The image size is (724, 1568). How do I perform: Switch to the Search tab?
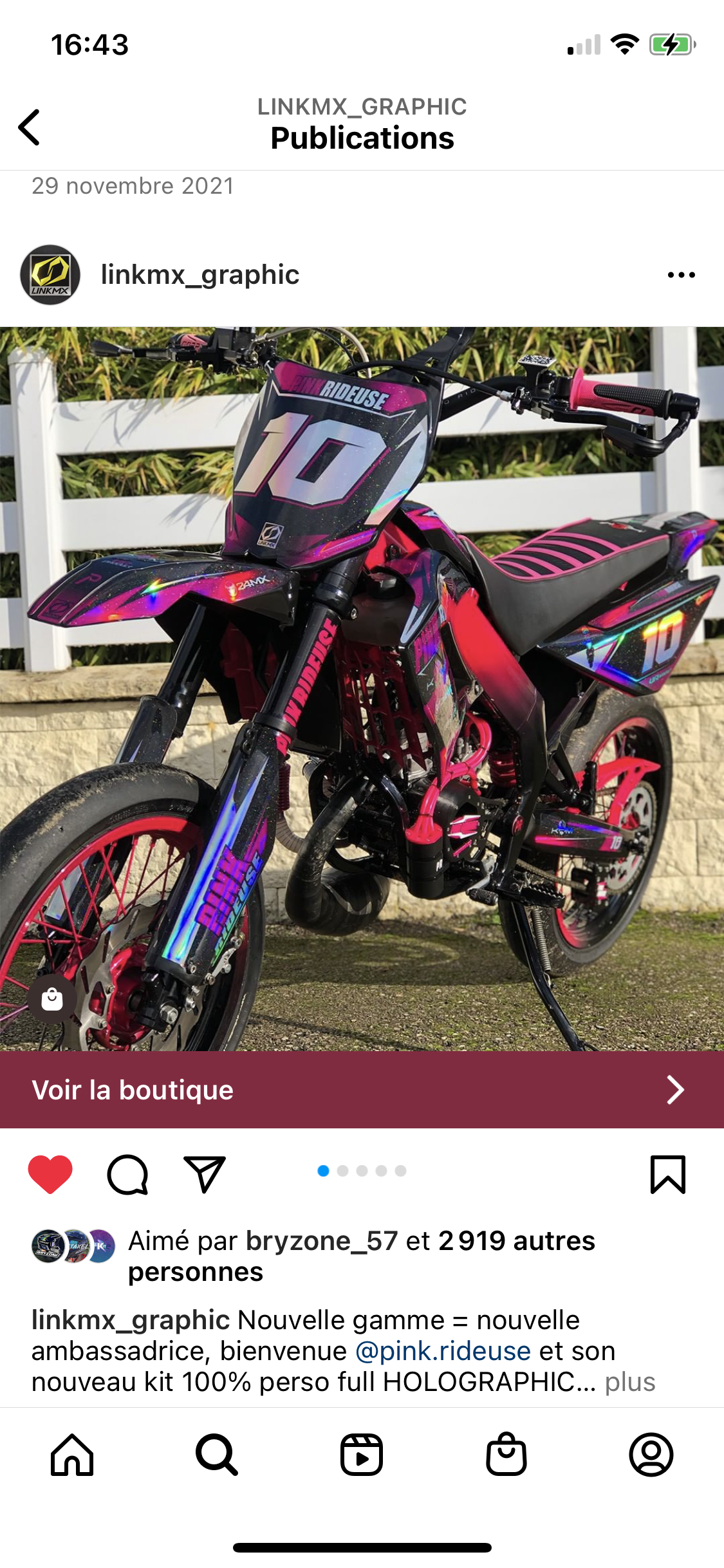tap(217, 1455)
